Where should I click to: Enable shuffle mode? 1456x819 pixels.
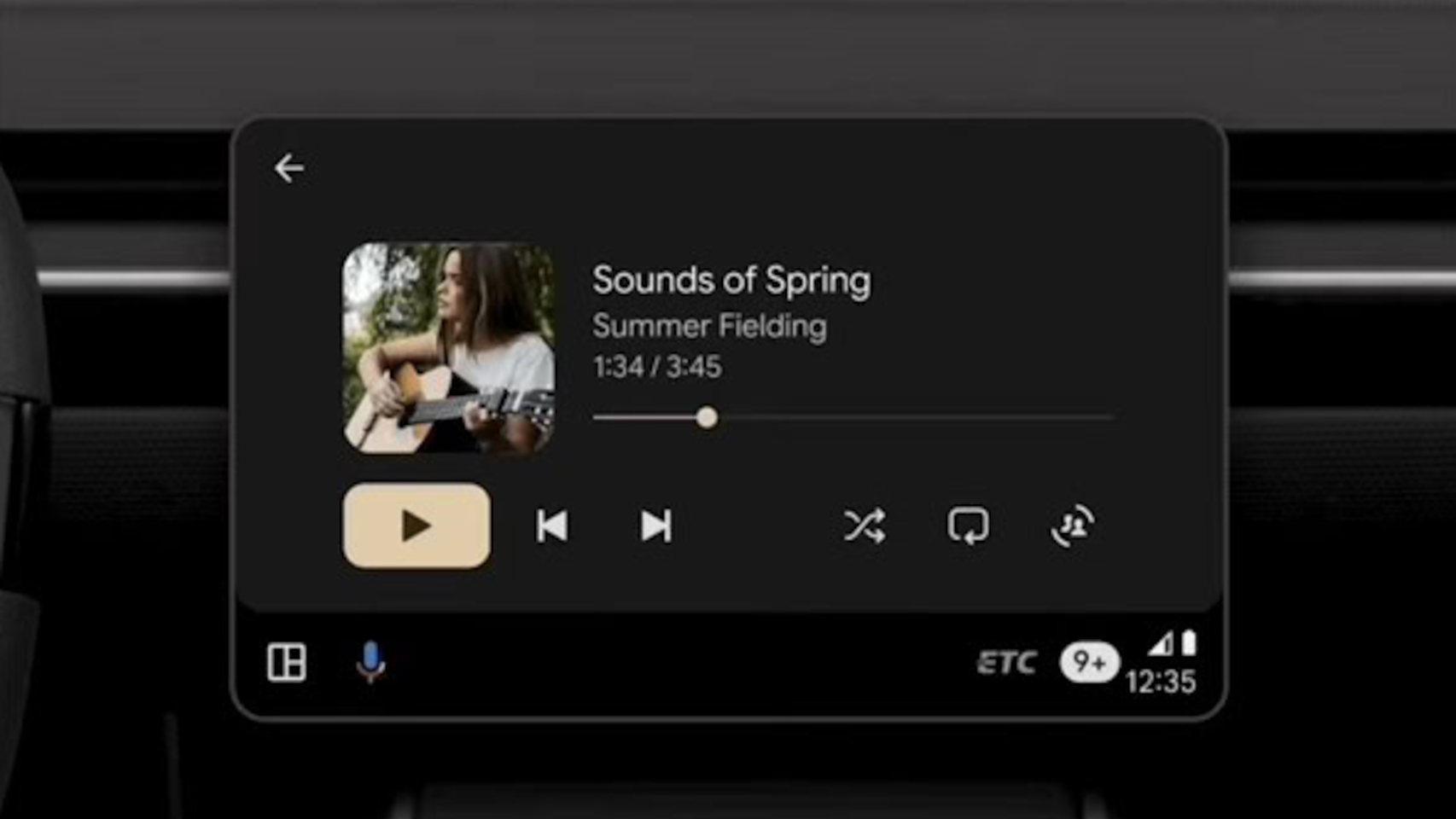tap(864, 526)
